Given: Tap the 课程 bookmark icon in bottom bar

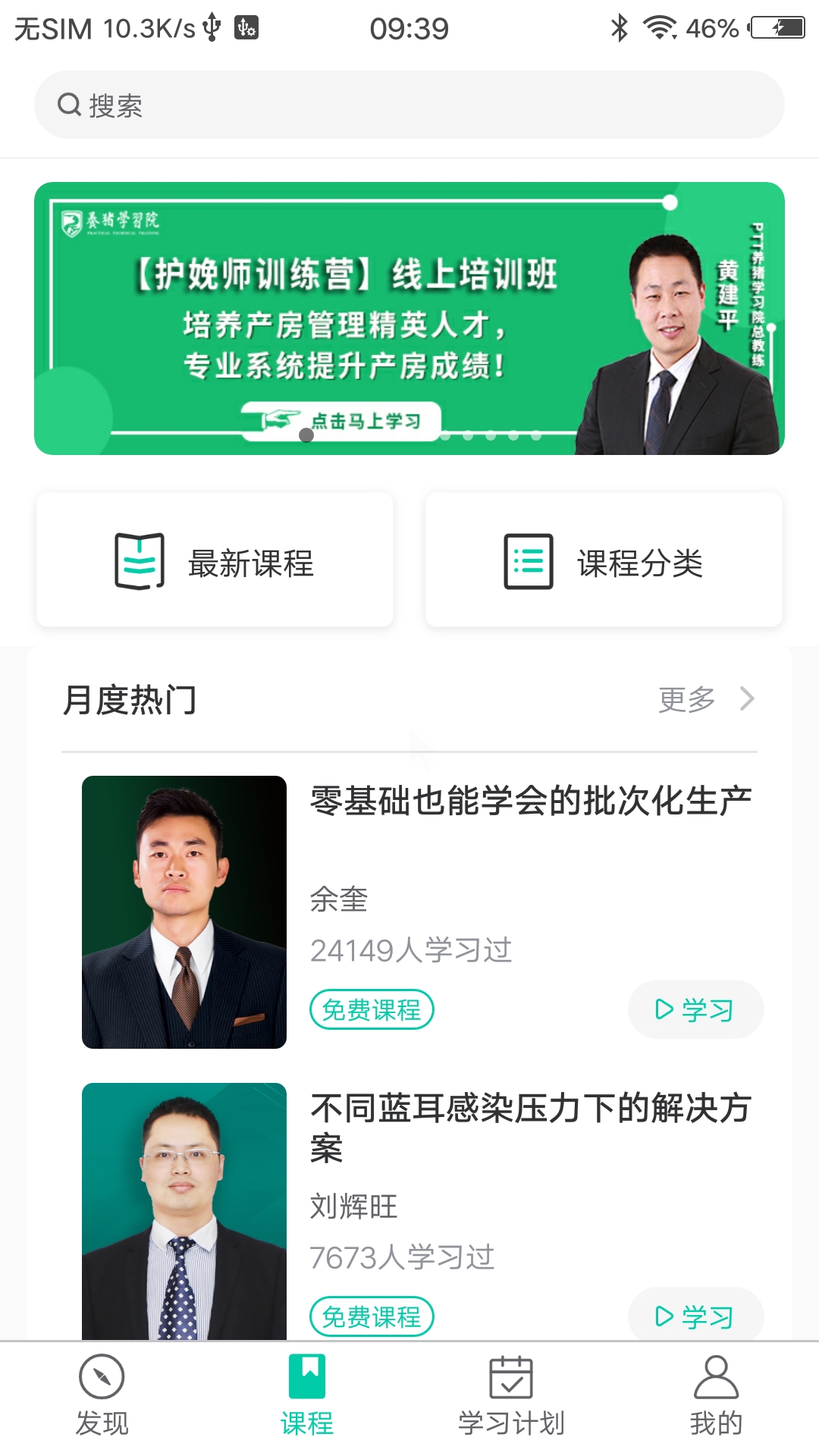Looking at the screenshot, I should pyautogui.click(x=307, y=1380).
